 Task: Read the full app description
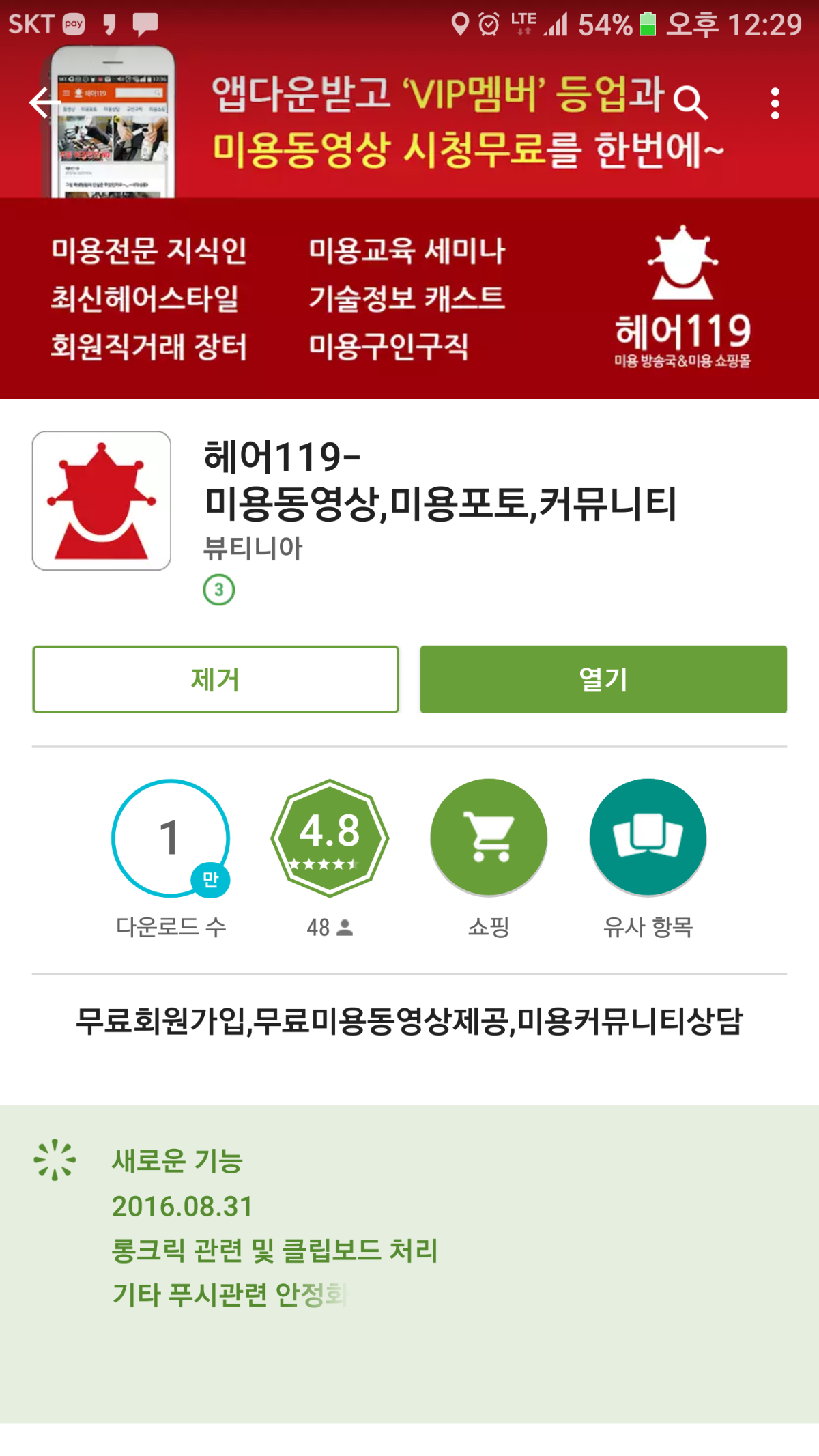click(x=409, y=1021)
